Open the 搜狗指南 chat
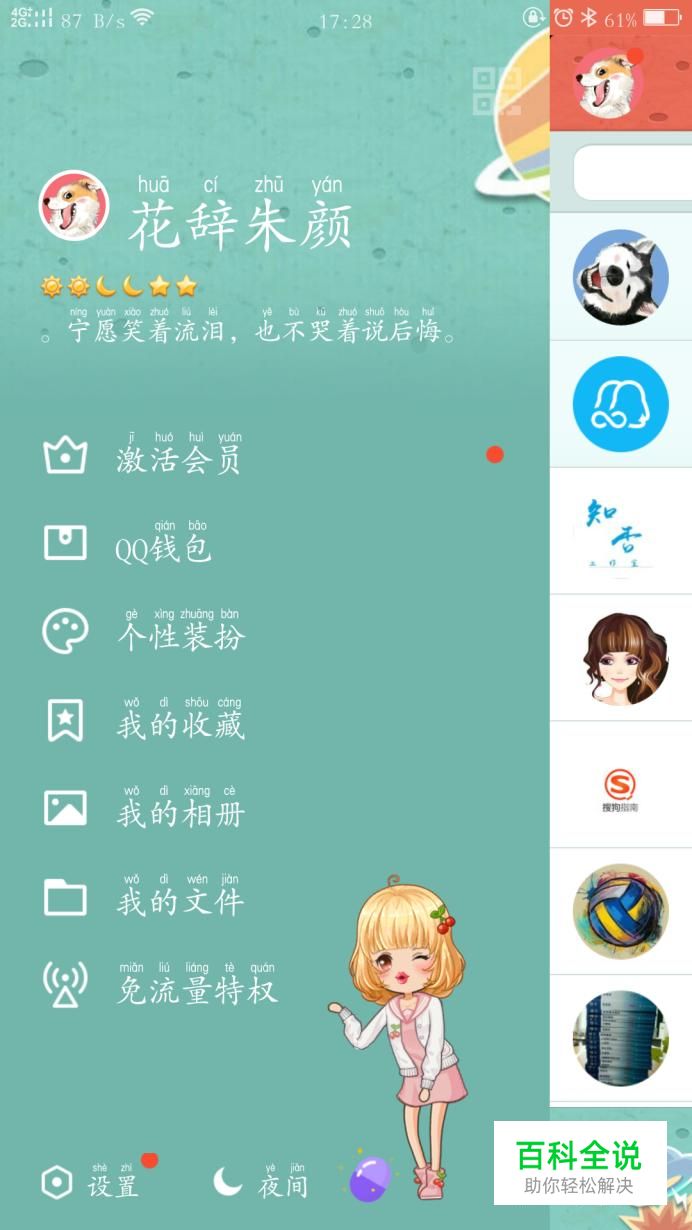692x1230 pixels. (620, 786)
